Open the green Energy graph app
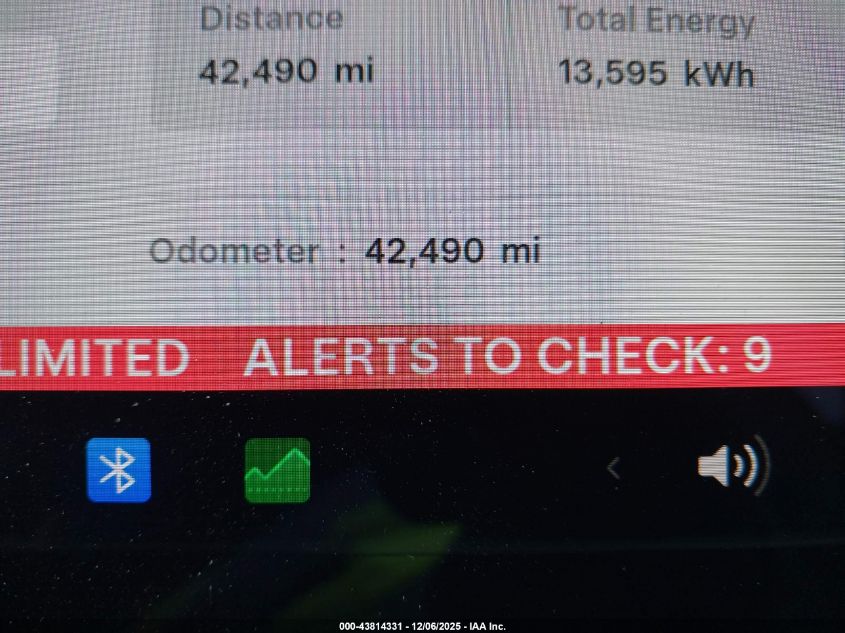This screenshot has height=633, width=845. coord(277,470)
